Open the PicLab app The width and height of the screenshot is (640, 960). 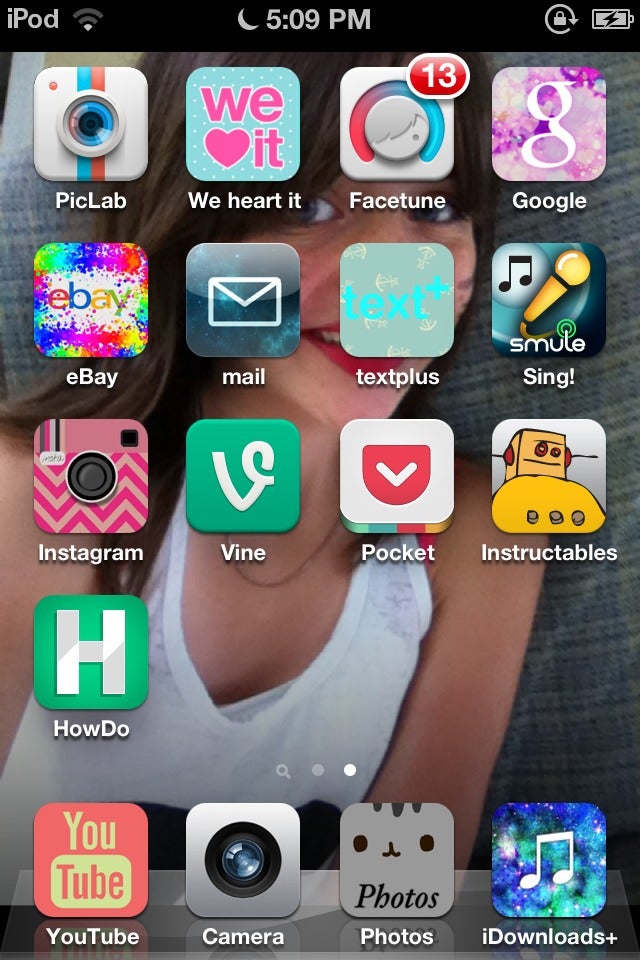[x=91, y=124]
